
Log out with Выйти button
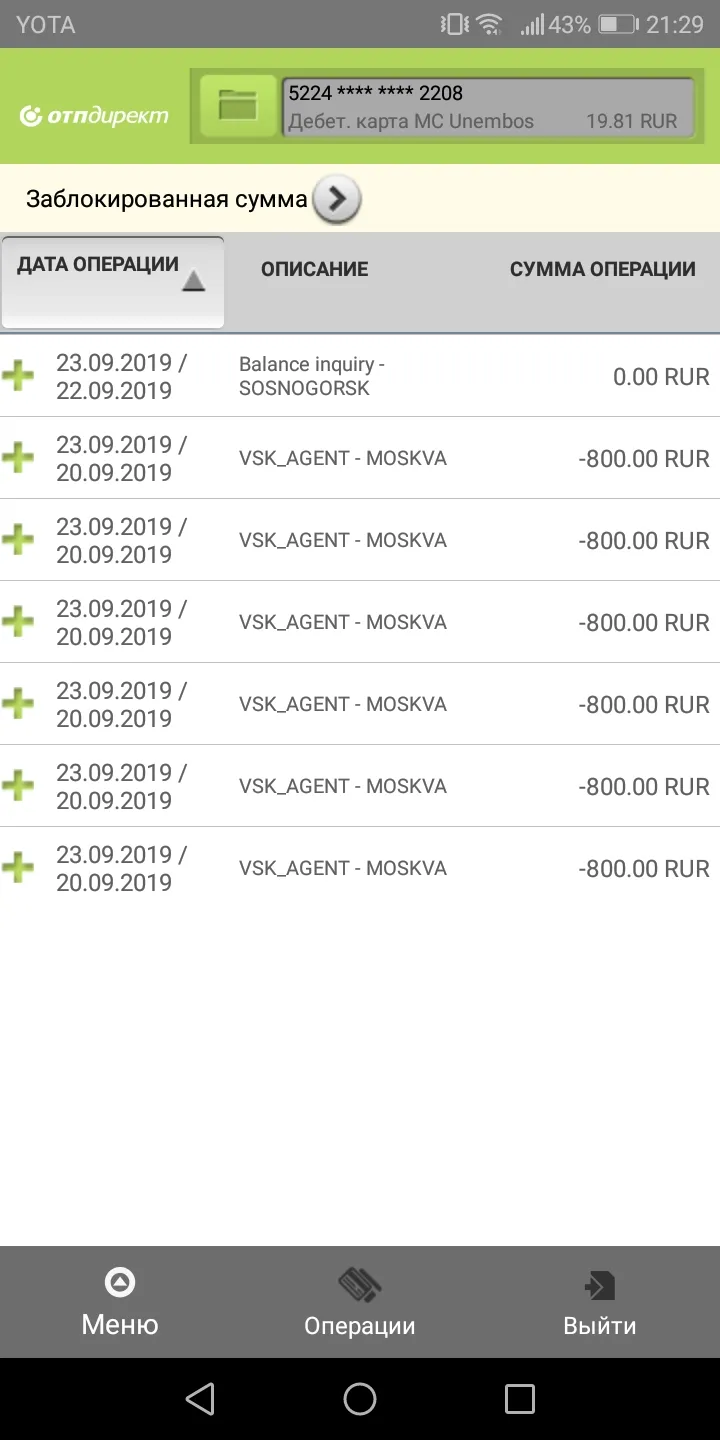[x=600, y=1302]
